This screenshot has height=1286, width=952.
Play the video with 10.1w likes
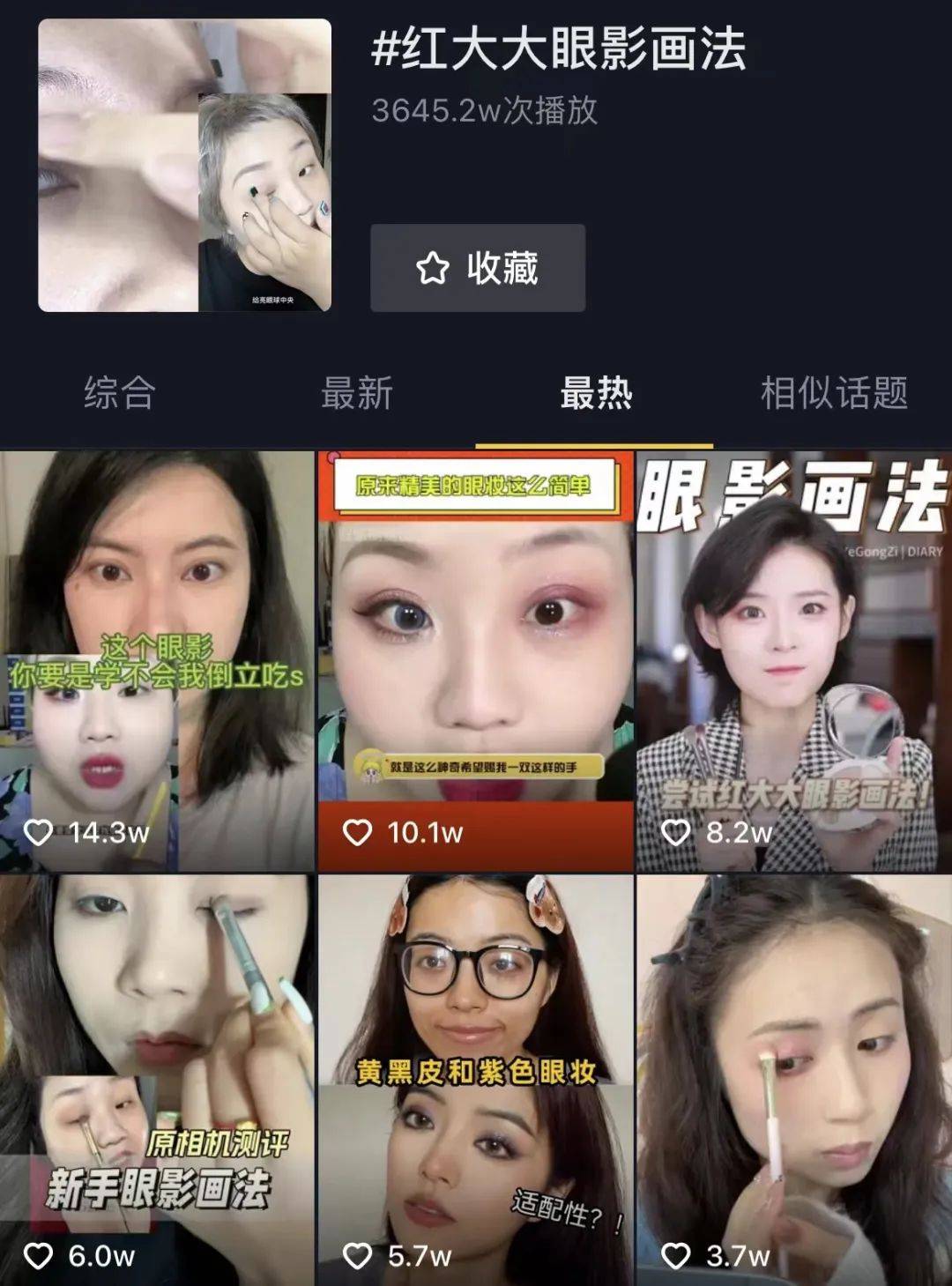(x=475, y=661)
